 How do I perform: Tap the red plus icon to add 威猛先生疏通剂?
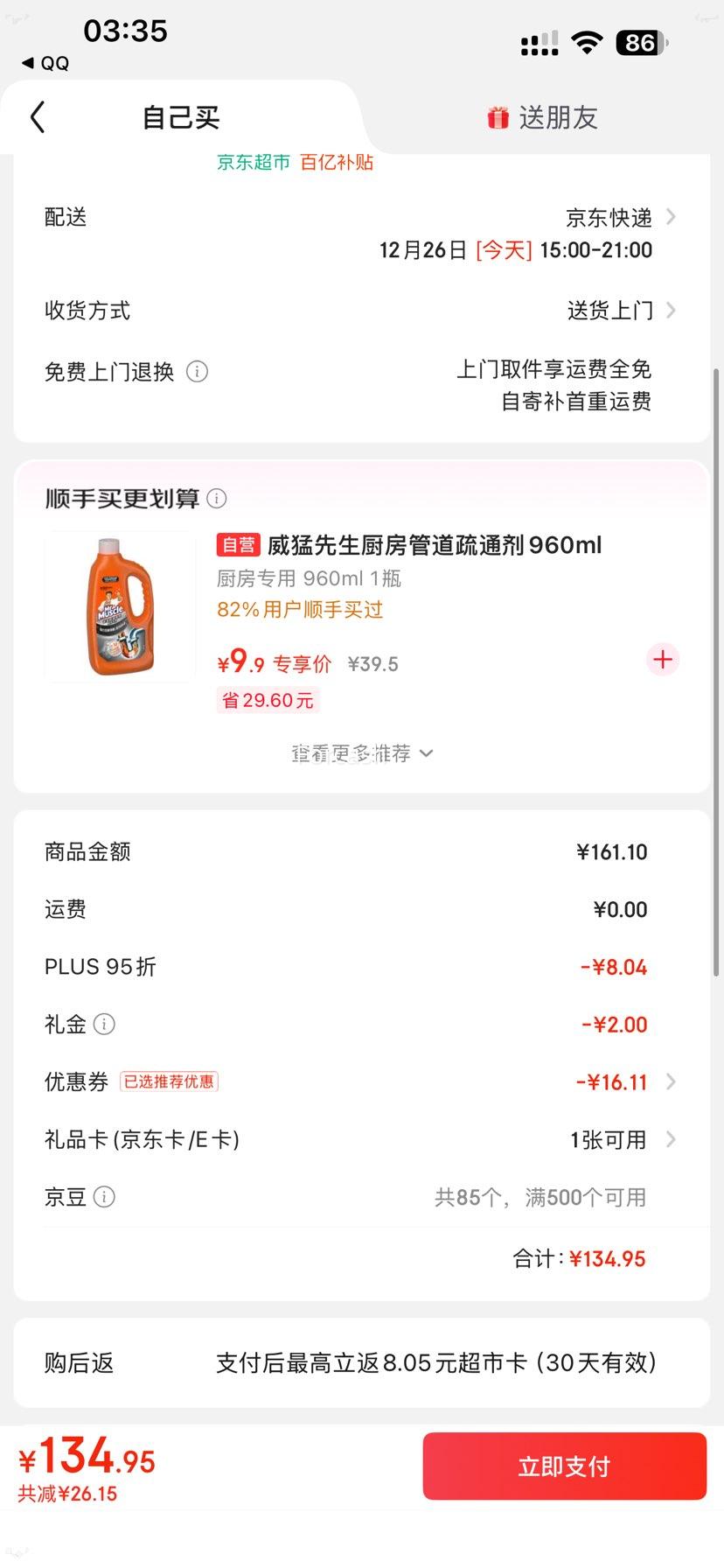[x=662, y=660]
